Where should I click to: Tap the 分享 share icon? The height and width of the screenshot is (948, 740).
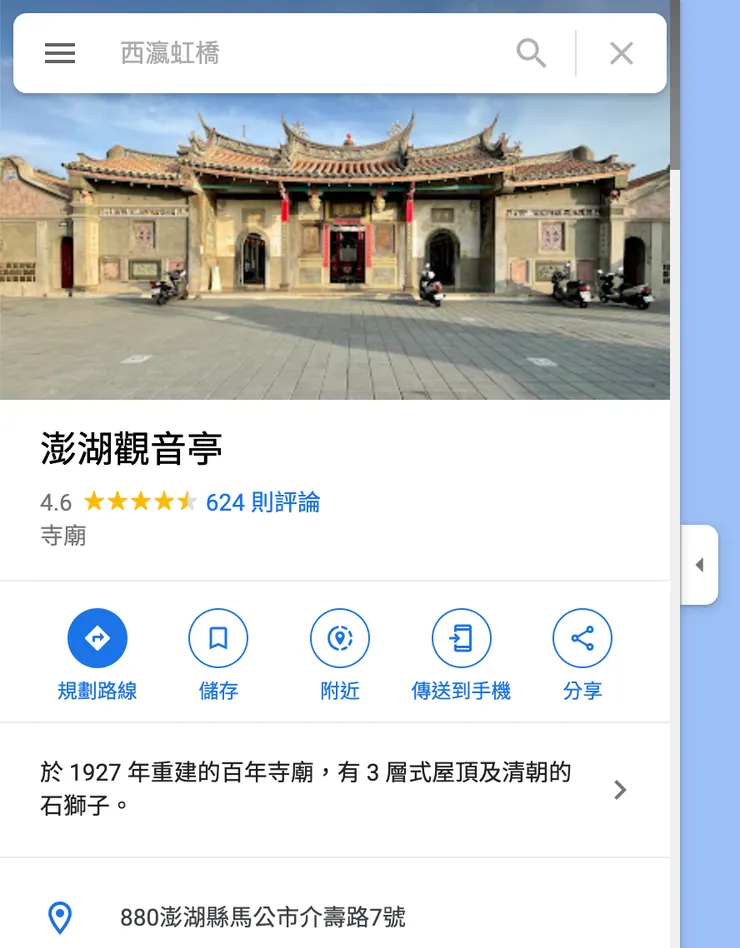point(583,637)
